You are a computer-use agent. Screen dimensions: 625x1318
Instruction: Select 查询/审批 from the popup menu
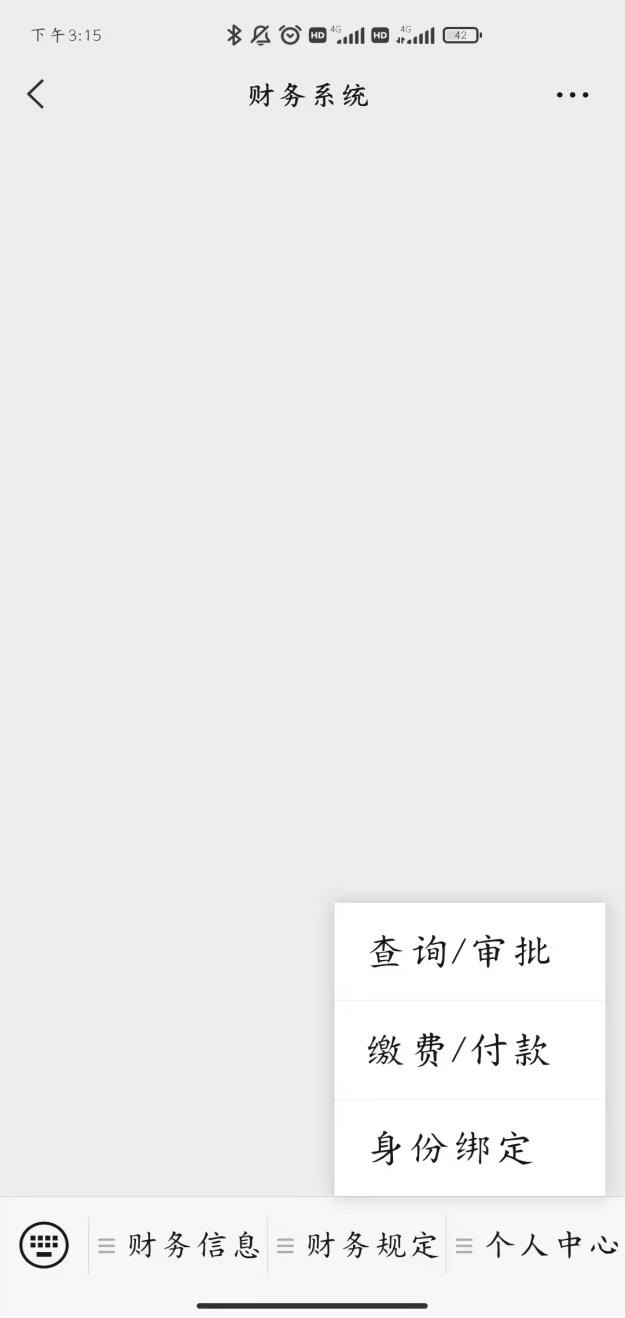tap(469, 951)
